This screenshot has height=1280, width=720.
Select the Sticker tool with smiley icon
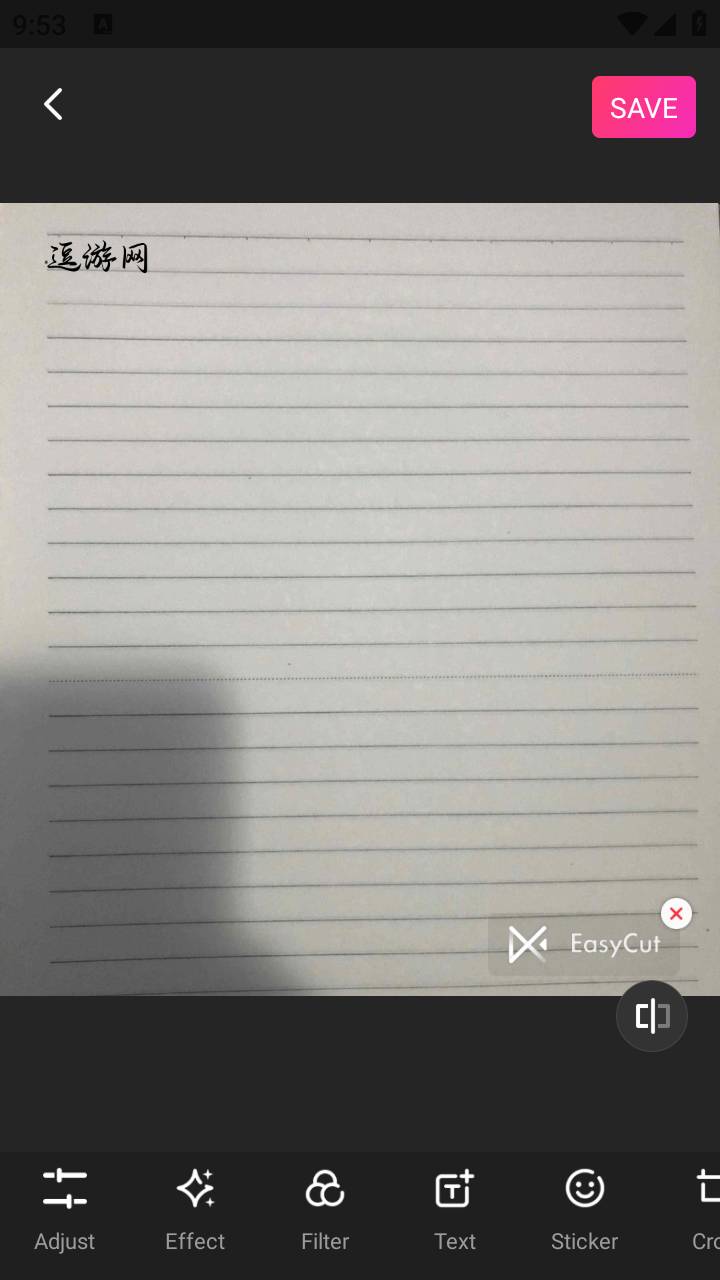[x=584, y=1189]
